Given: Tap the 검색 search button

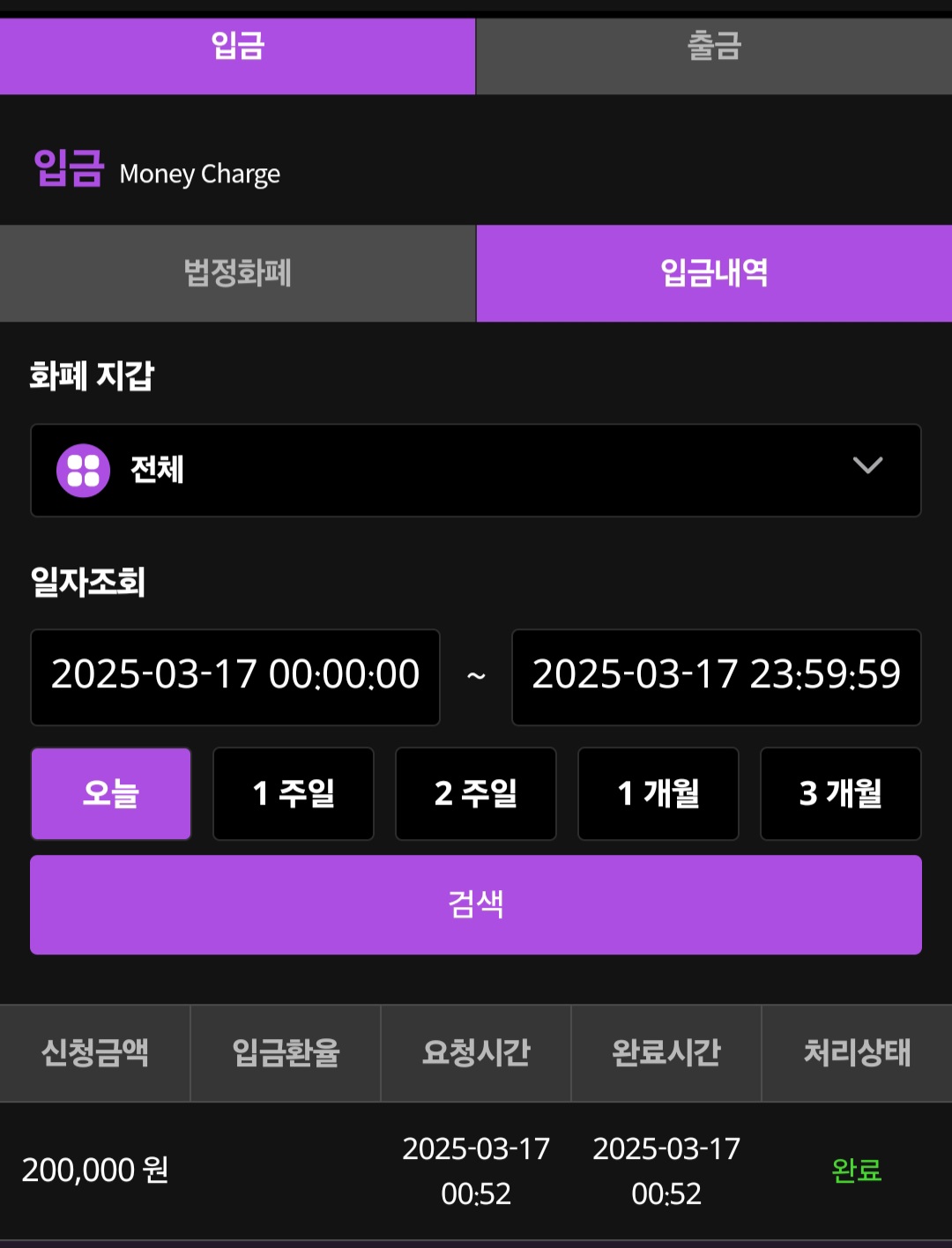Looking at the screenshot, I should pyautogui.click(x=476, y=904).
